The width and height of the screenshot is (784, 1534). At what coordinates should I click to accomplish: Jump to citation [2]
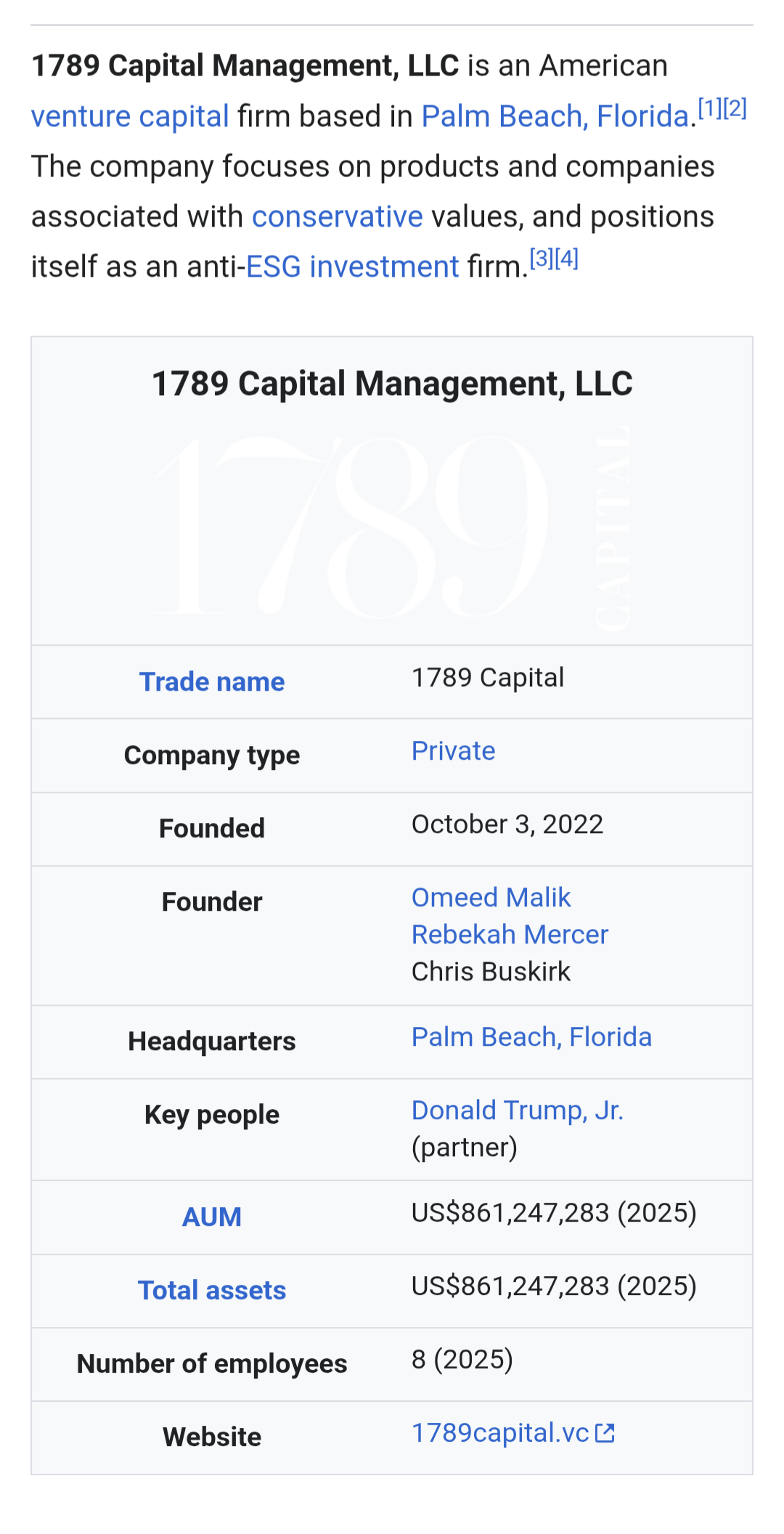click(735, 108)
